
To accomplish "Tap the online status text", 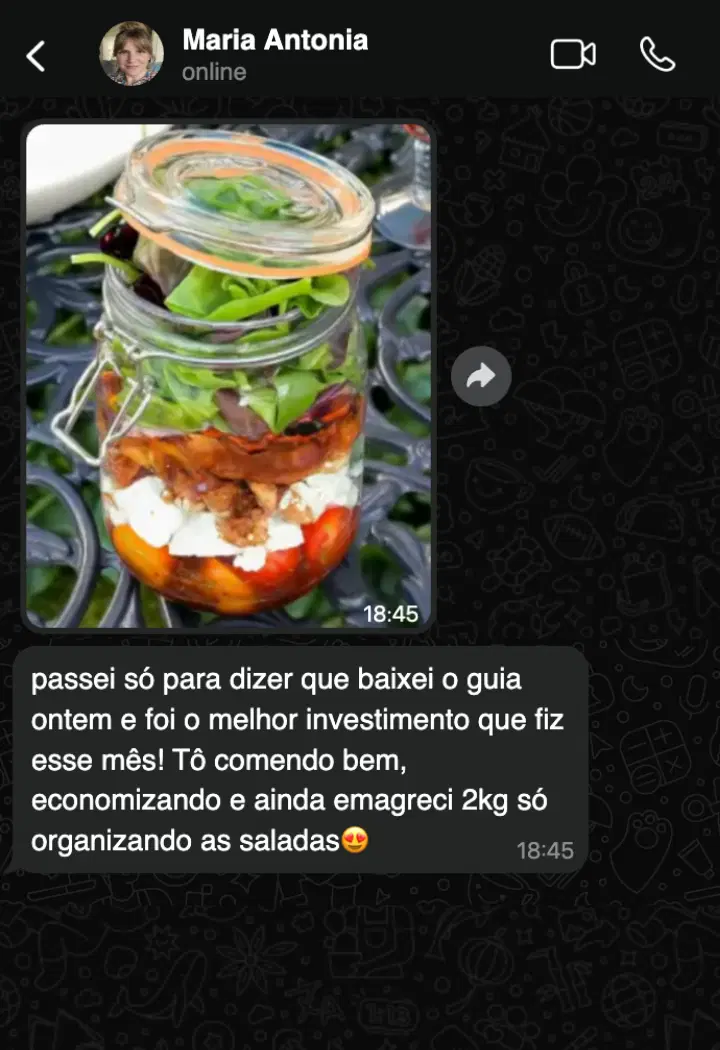I will (x=213, y=71).
